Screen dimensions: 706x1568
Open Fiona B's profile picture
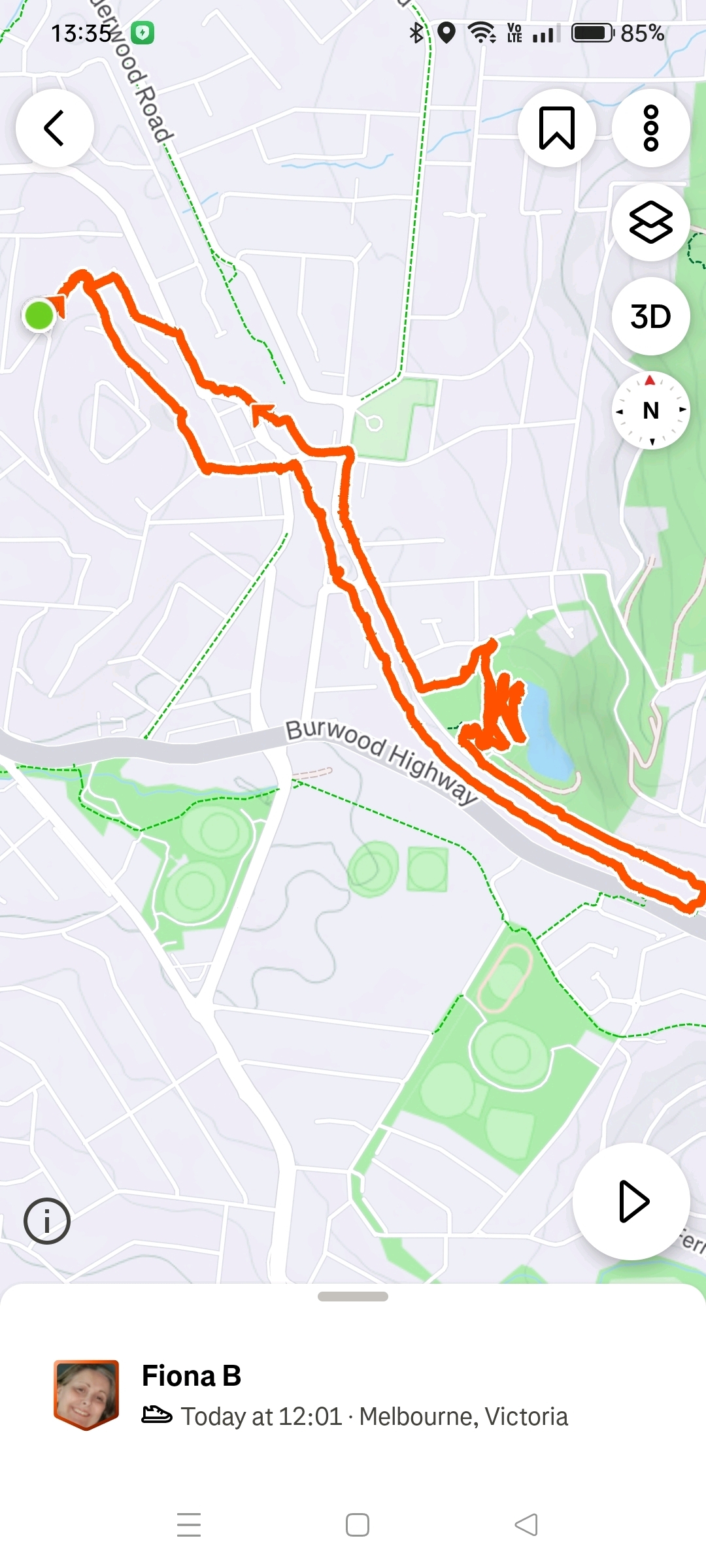(x=86, y=1394)
